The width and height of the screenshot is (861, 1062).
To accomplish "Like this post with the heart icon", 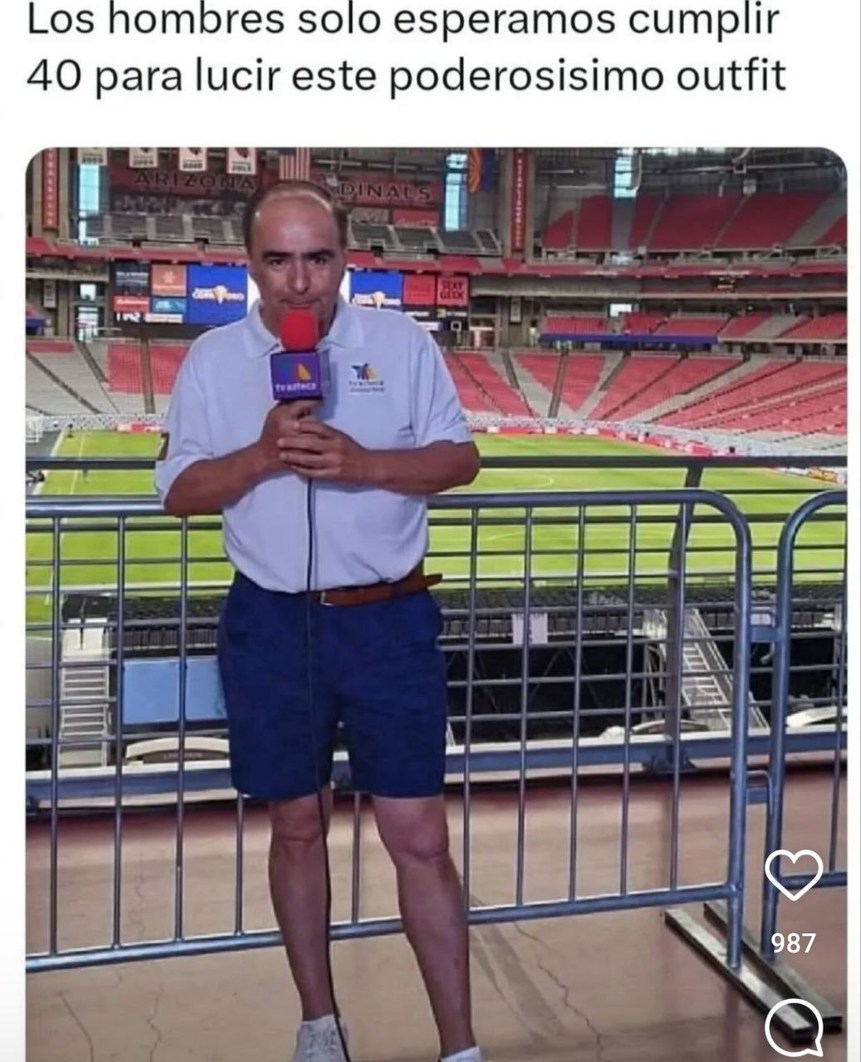I will click(793, 875).
